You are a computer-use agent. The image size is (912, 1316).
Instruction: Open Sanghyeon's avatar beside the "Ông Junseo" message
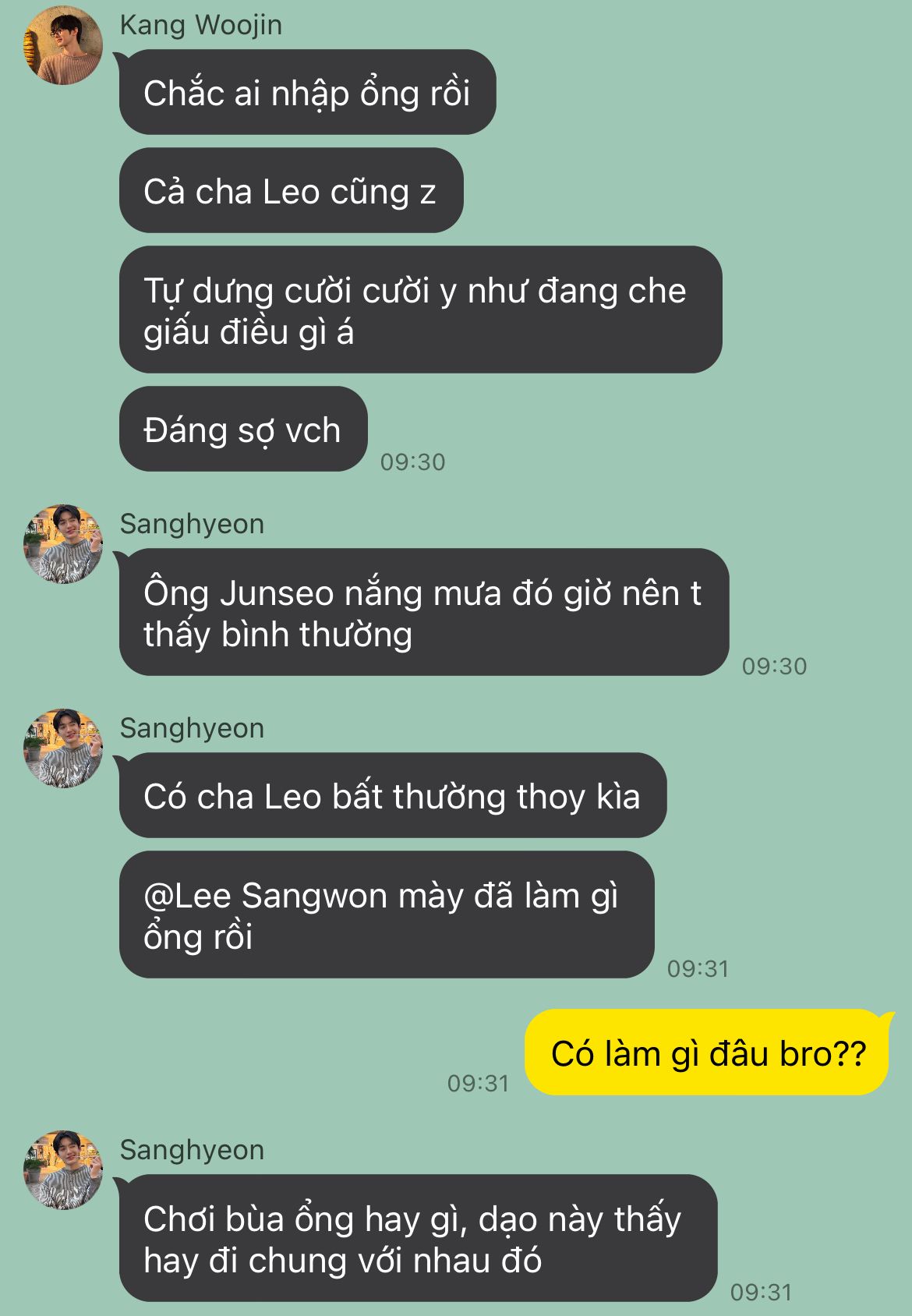63,544
